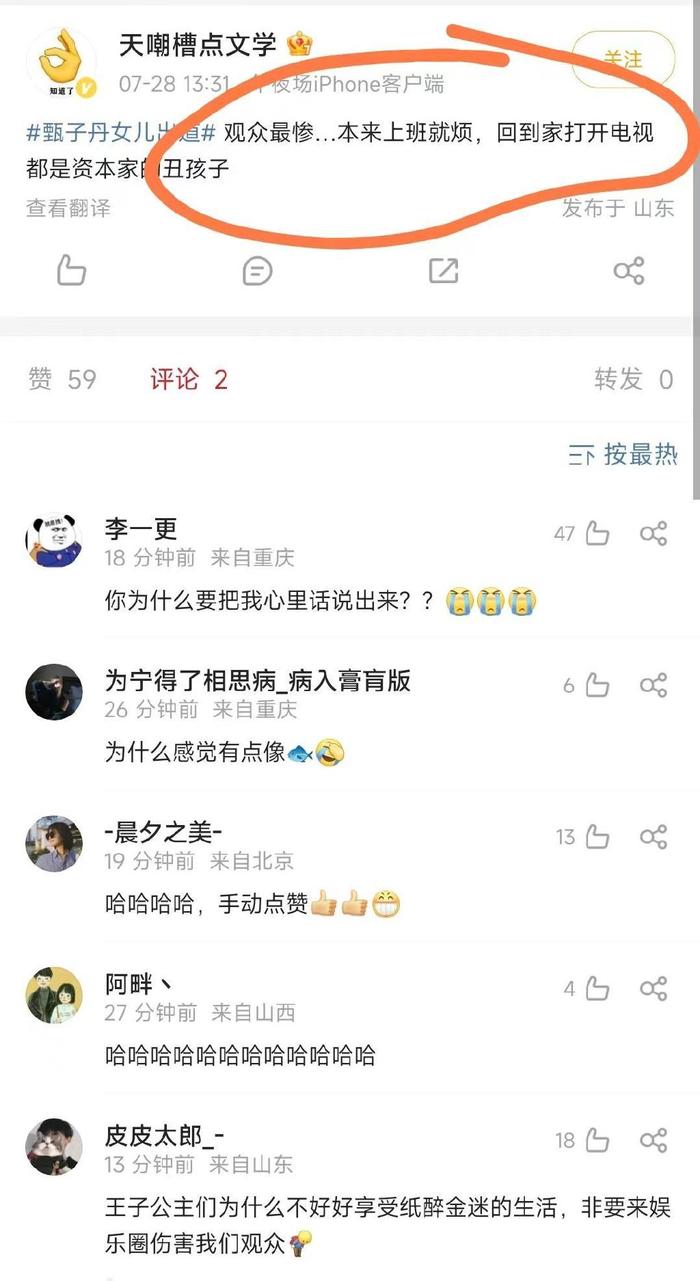Switch to the 转发 0 tab

[x=633, y=379]
